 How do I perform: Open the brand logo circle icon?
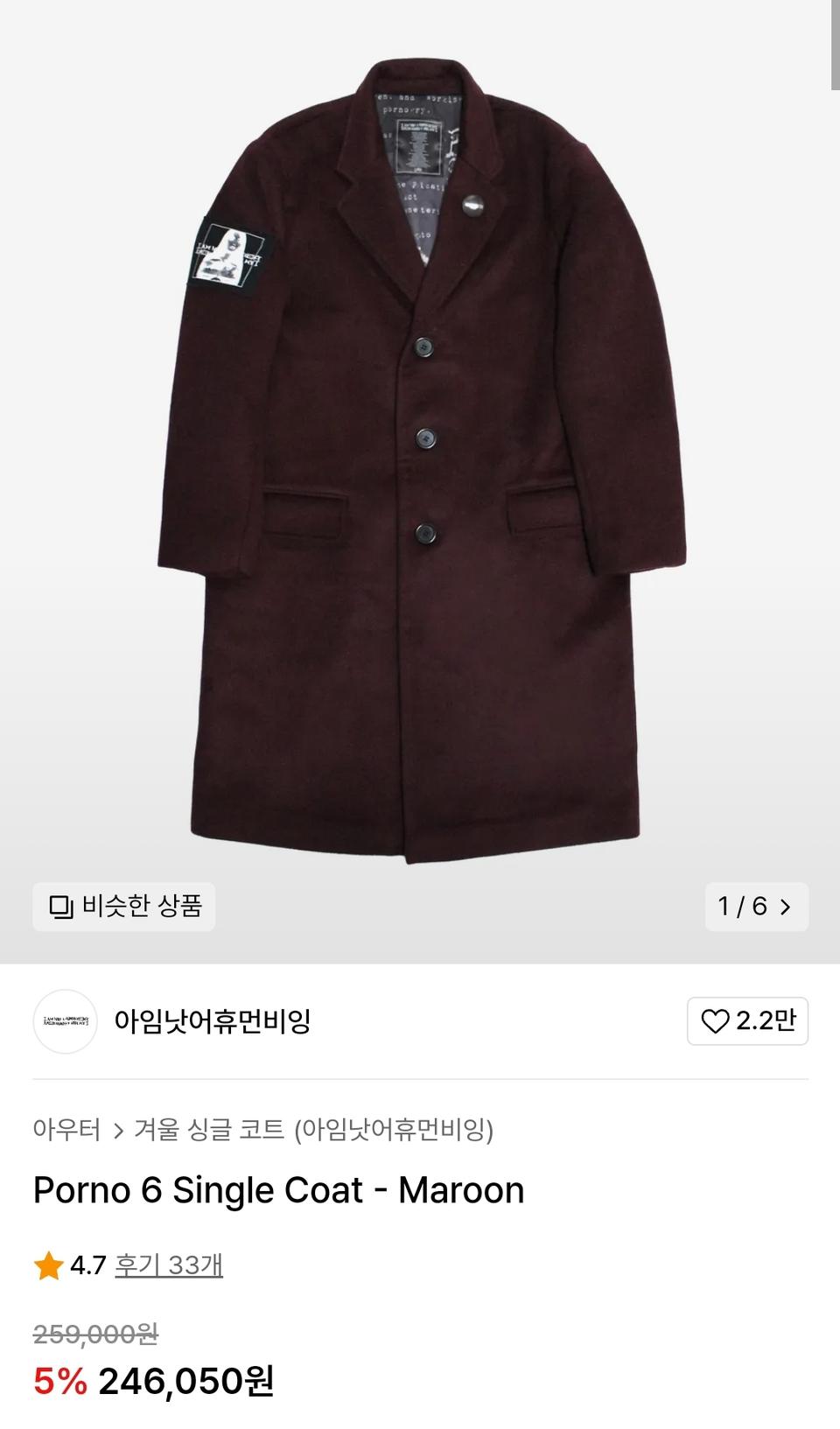point(66,1022)
